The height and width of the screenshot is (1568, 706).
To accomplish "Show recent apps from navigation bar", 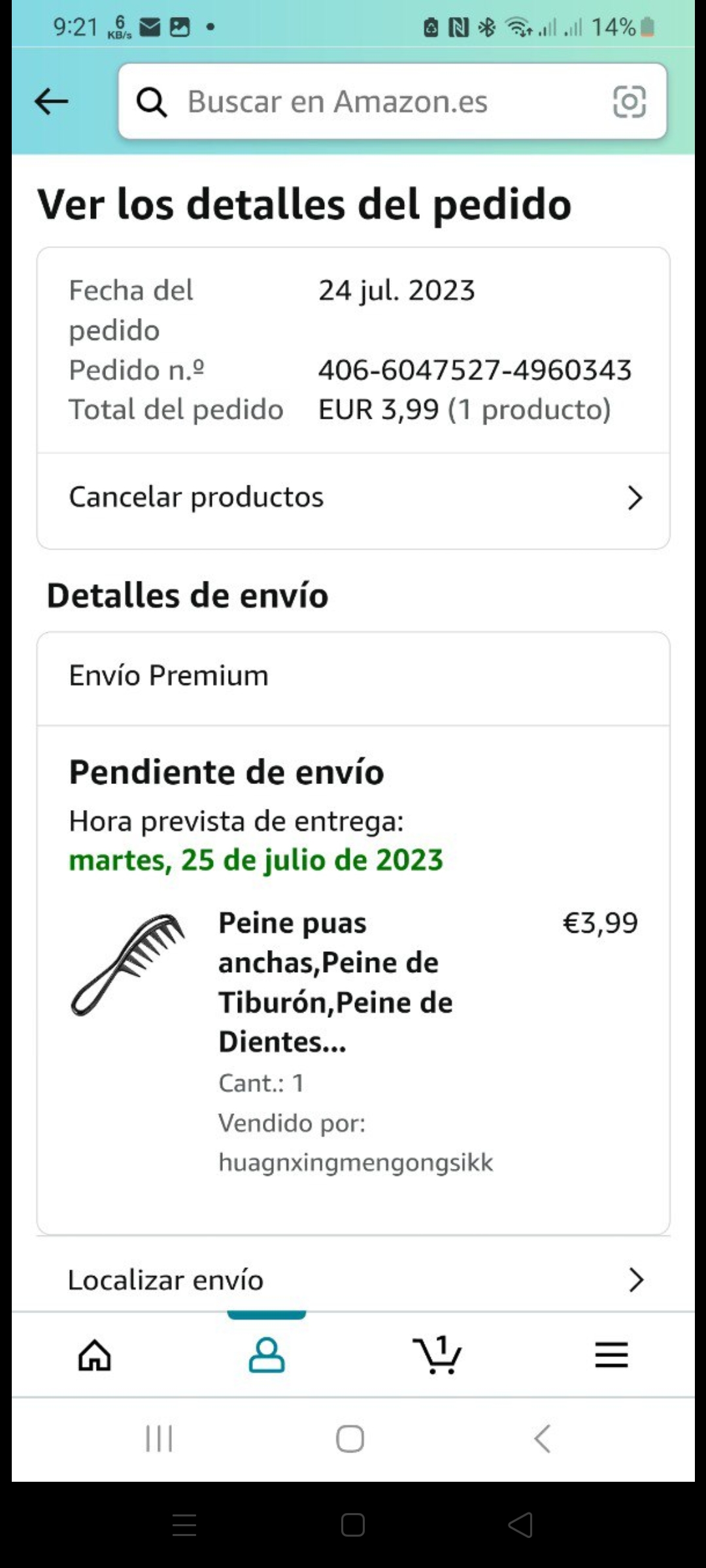I will tap(159, 1439).
